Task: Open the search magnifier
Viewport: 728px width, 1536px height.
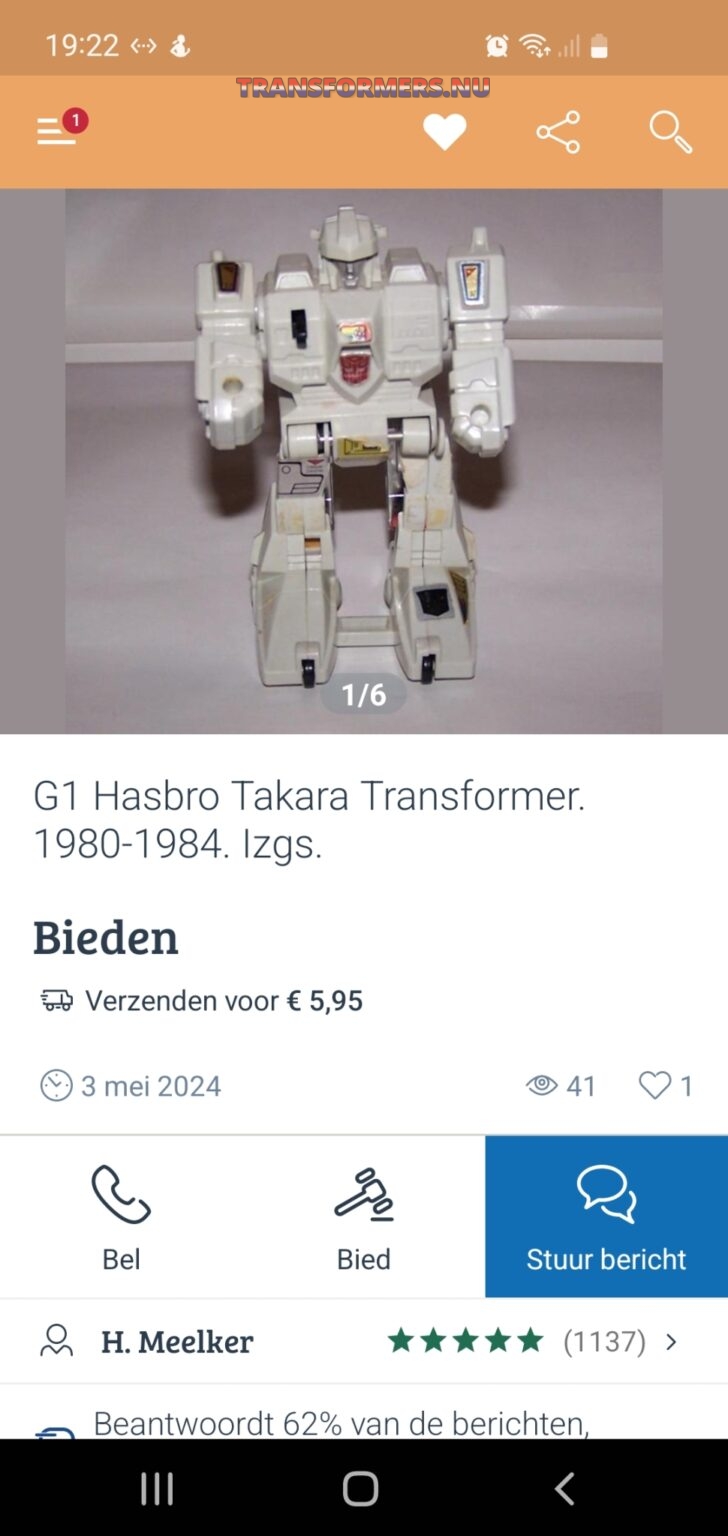Action: pyautogui.click(x=670, y=132)
